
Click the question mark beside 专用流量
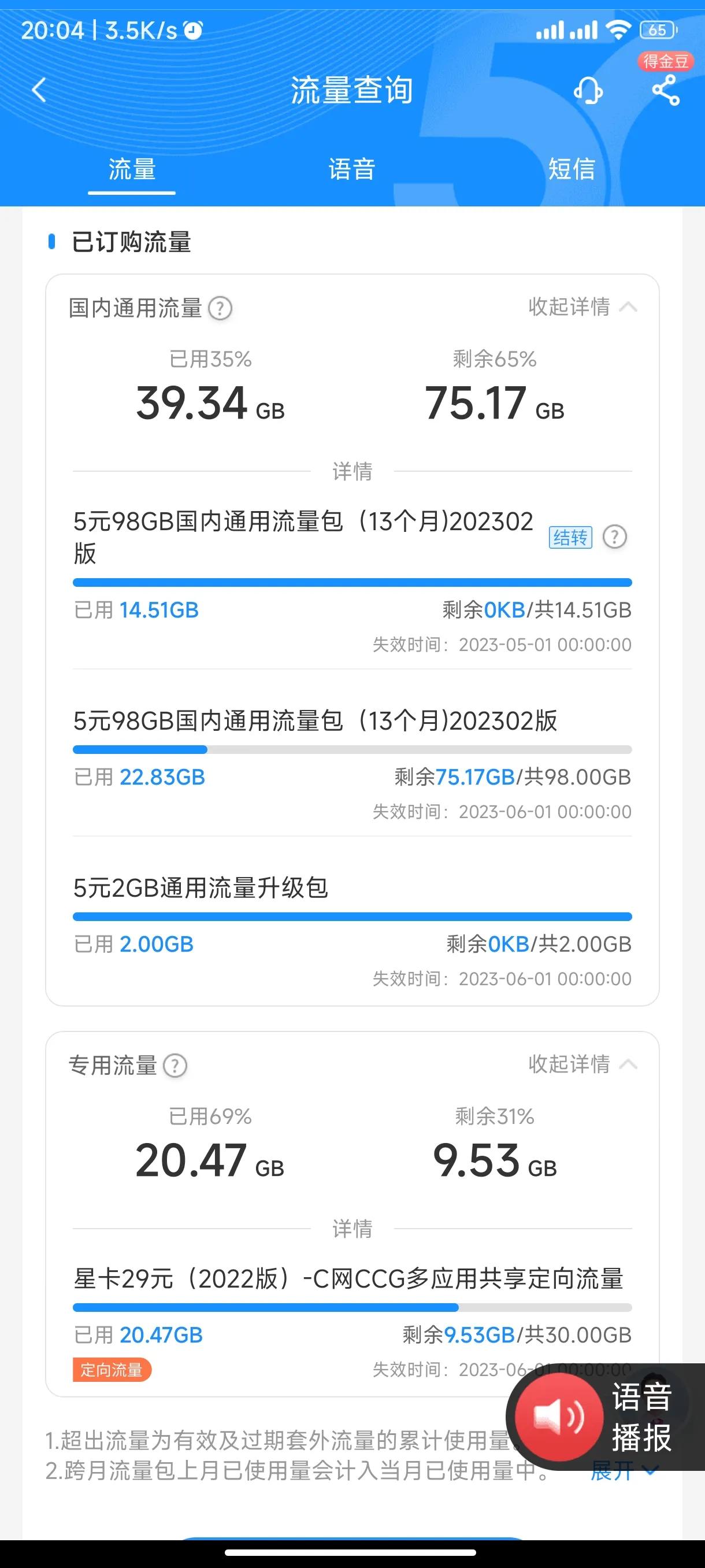click(176, 1064)
